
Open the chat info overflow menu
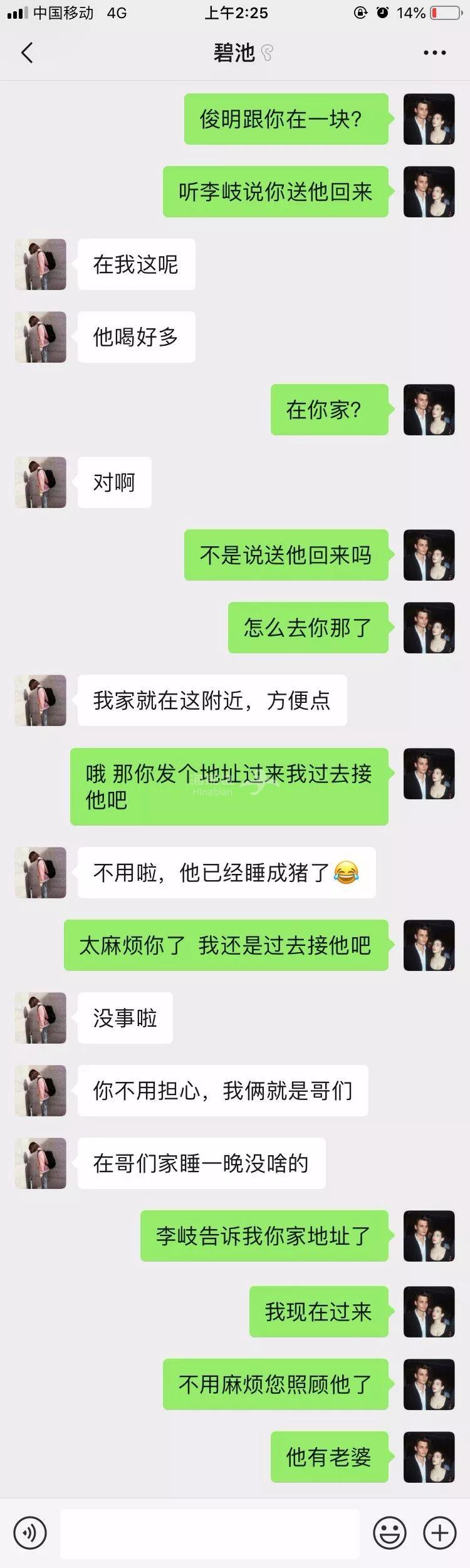(434, 53)
